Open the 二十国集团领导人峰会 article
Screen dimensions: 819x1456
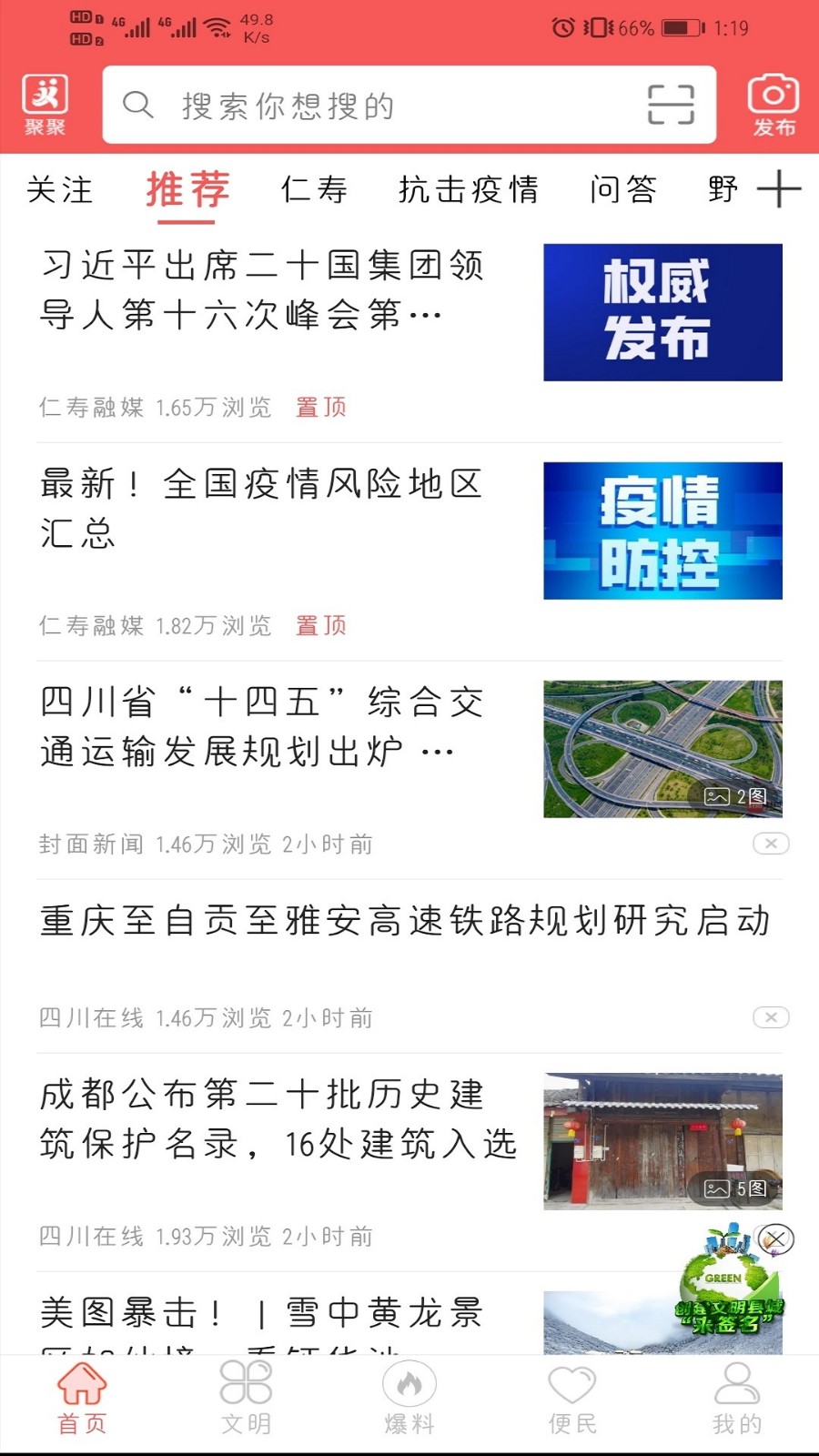point(264,291)
